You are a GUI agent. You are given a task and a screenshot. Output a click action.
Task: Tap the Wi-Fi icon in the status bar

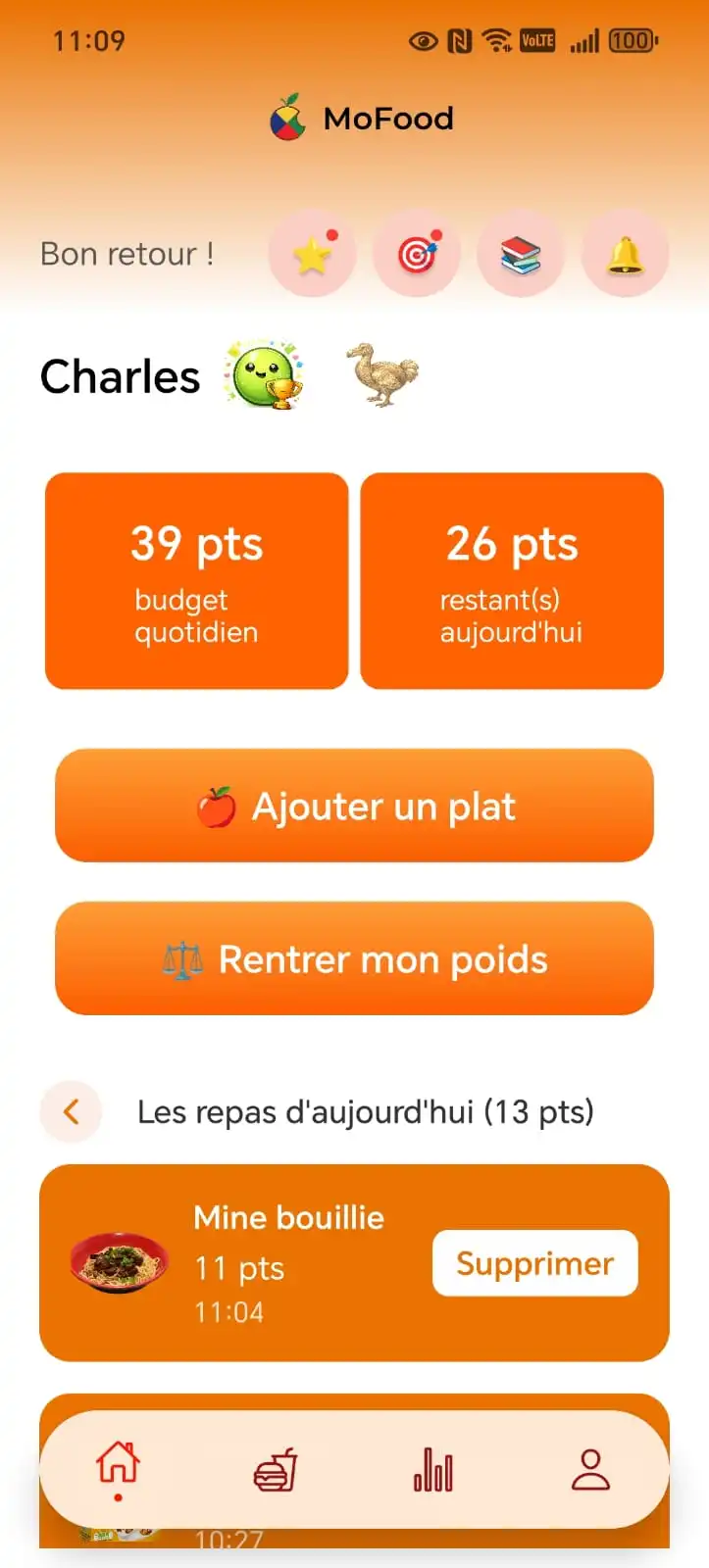coord(496,40)
